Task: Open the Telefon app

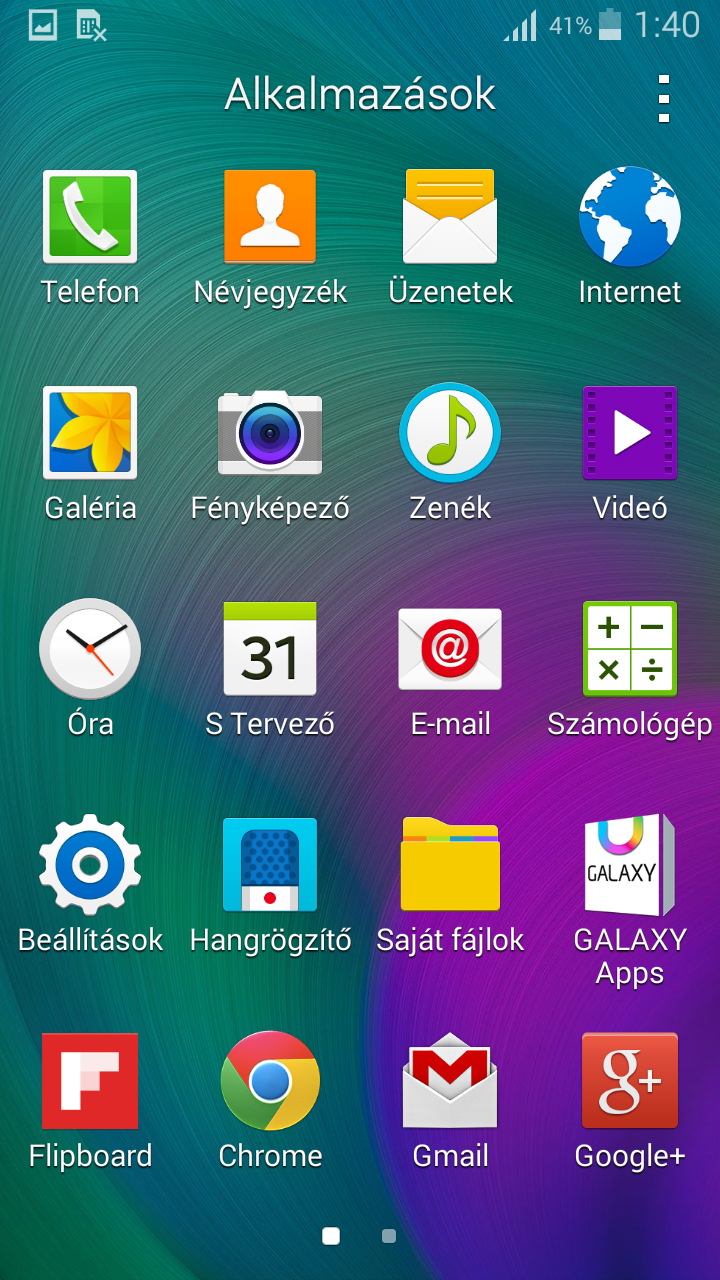Action: pyautogui.click(x=90, y=217)
